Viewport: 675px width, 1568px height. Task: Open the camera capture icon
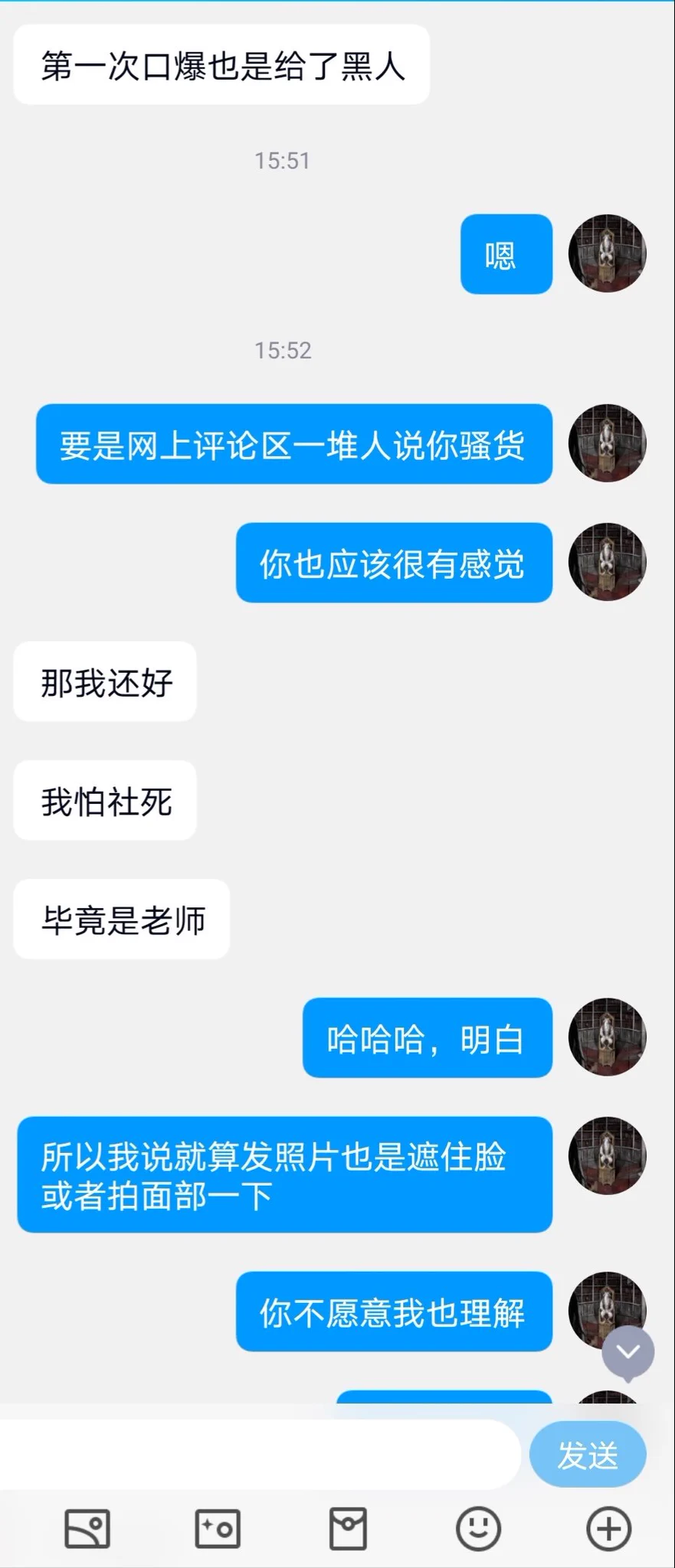tap(218, 1529)
